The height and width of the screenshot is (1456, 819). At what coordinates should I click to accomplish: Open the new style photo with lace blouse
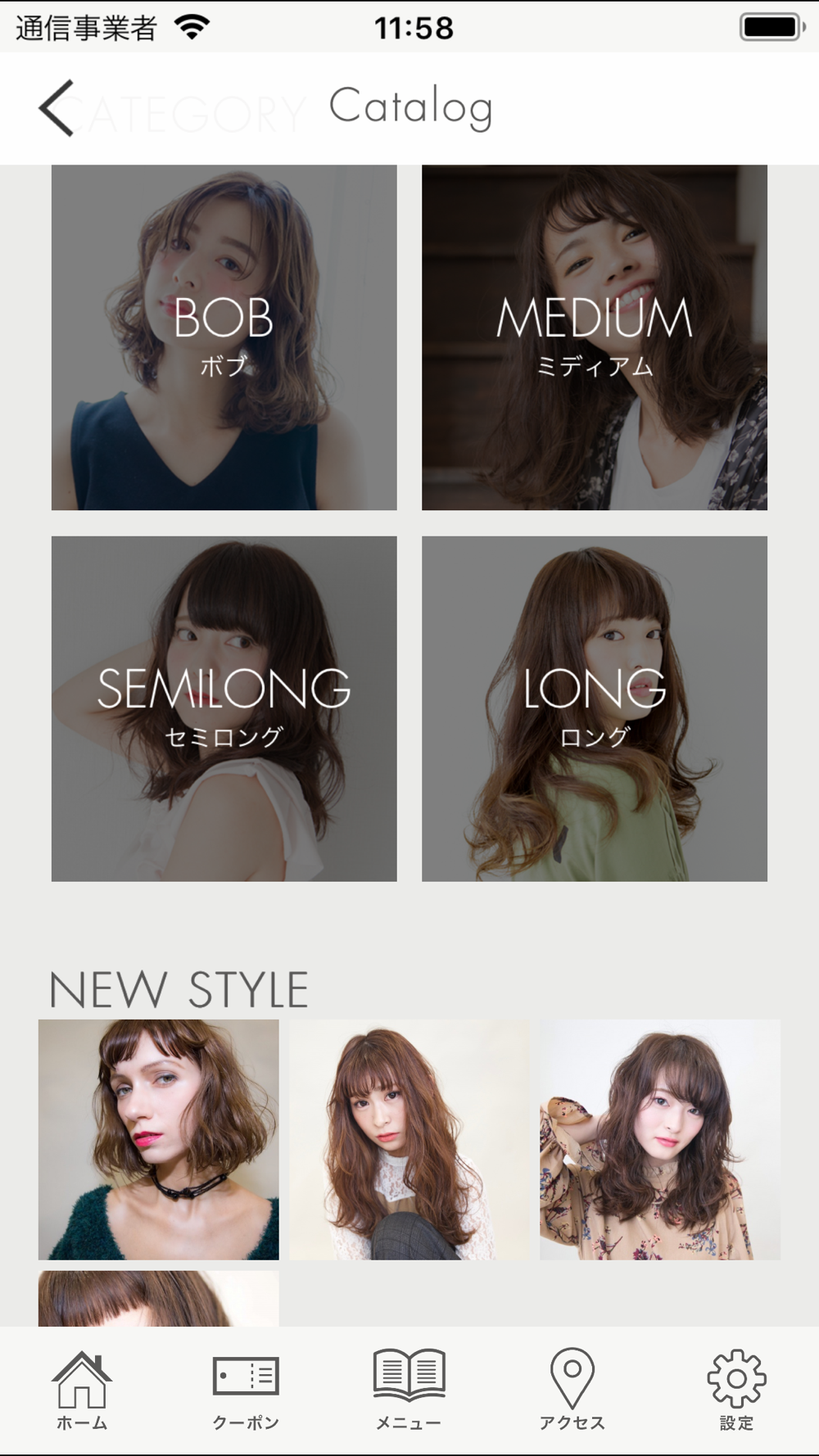pyautogui.click(x=409, y=1139)
